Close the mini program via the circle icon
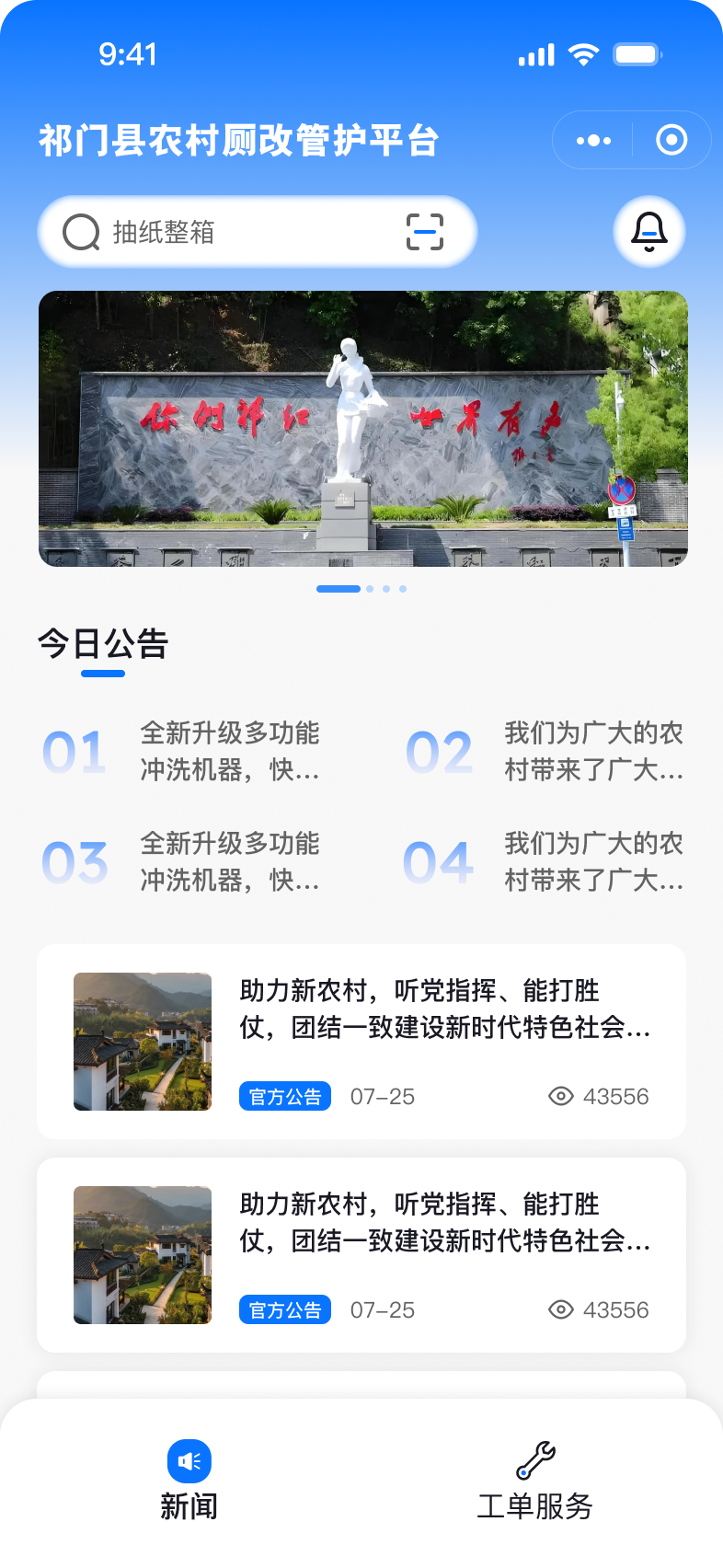 click(x=671, y=140)
